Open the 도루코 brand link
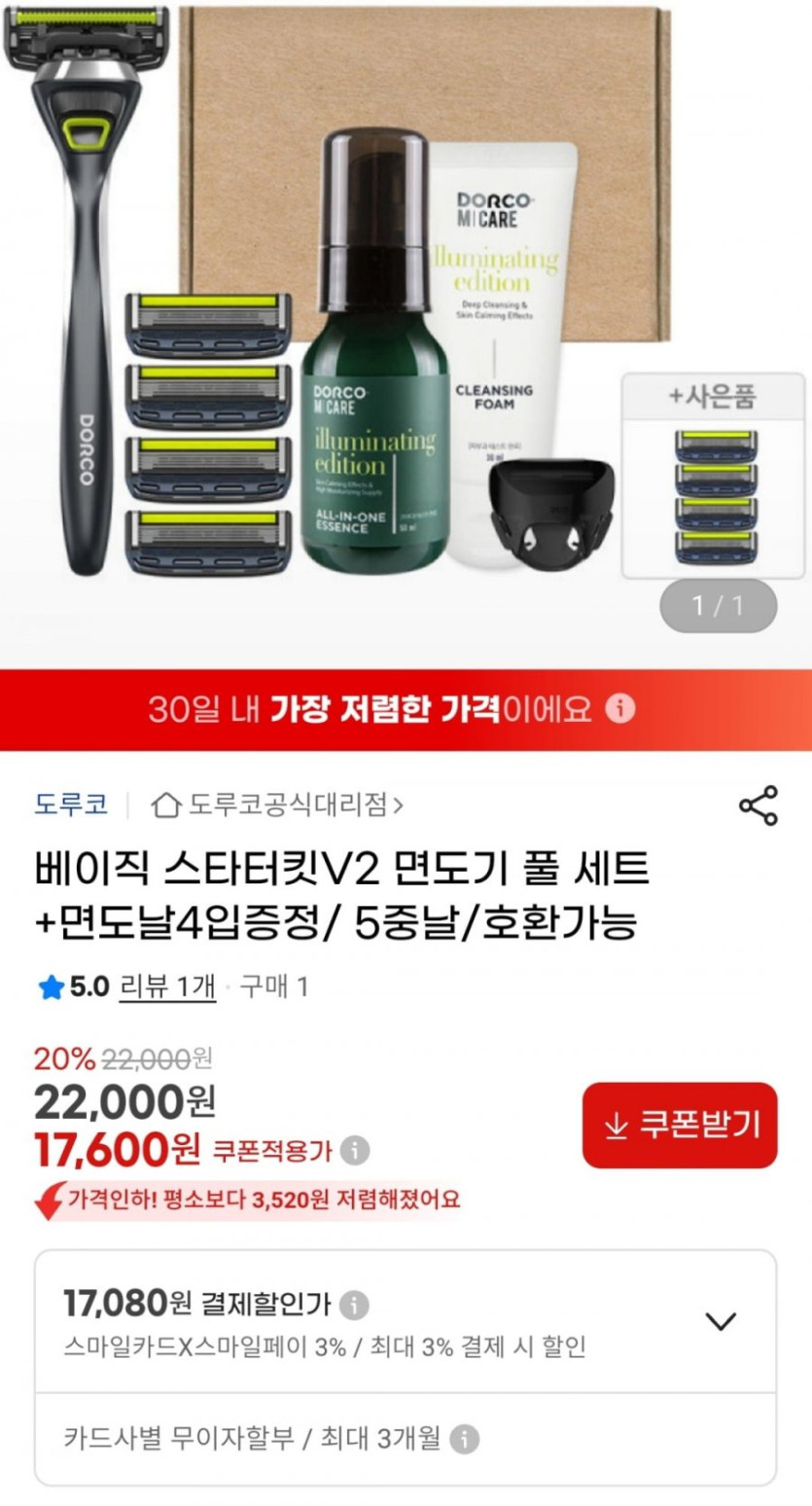The width and height of the screenshot is (812, 1506). click(x=71, y=805)
